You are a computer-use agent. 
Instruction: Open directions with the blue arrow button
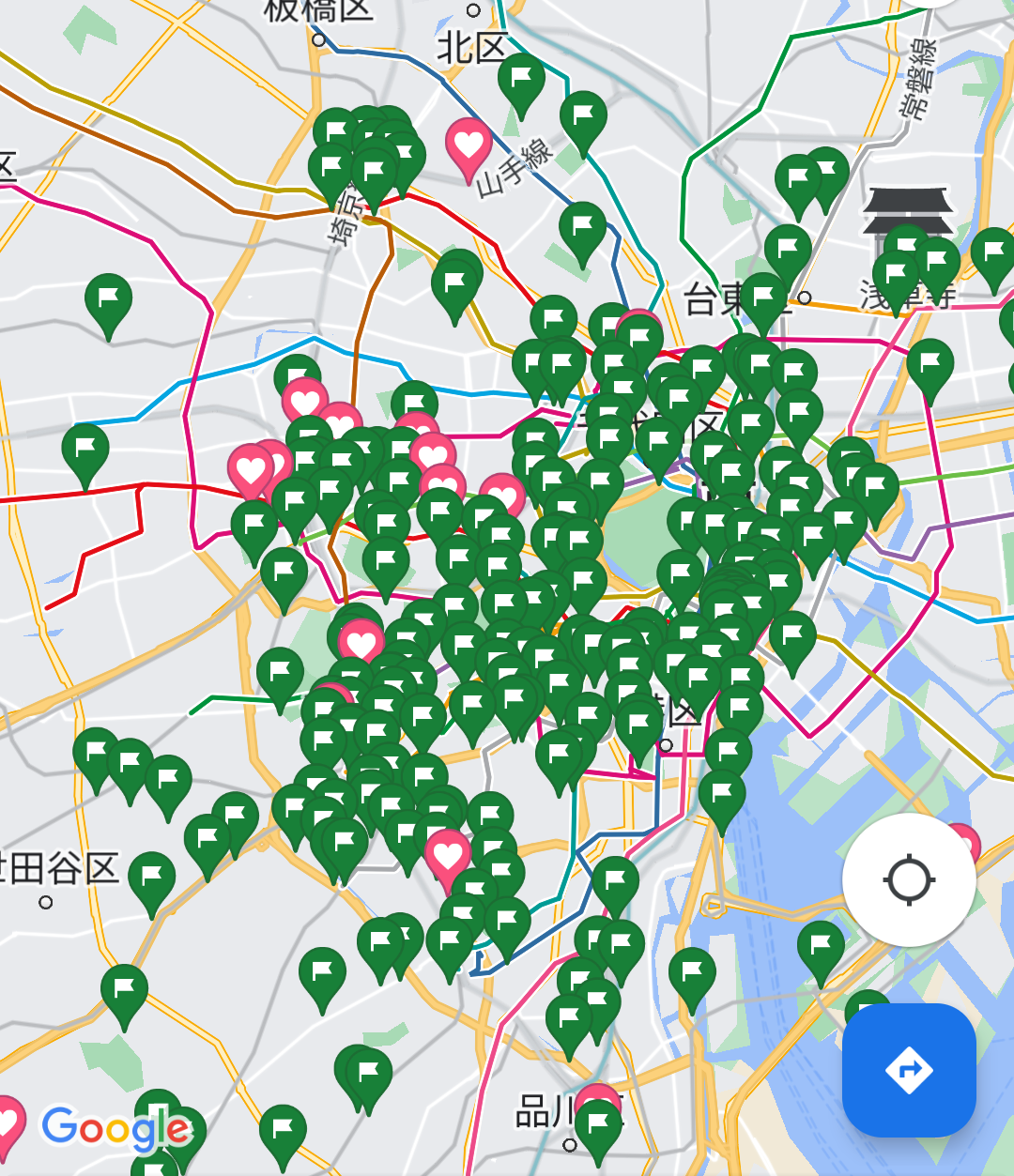pyautogui.click(x=909, y=1070)
